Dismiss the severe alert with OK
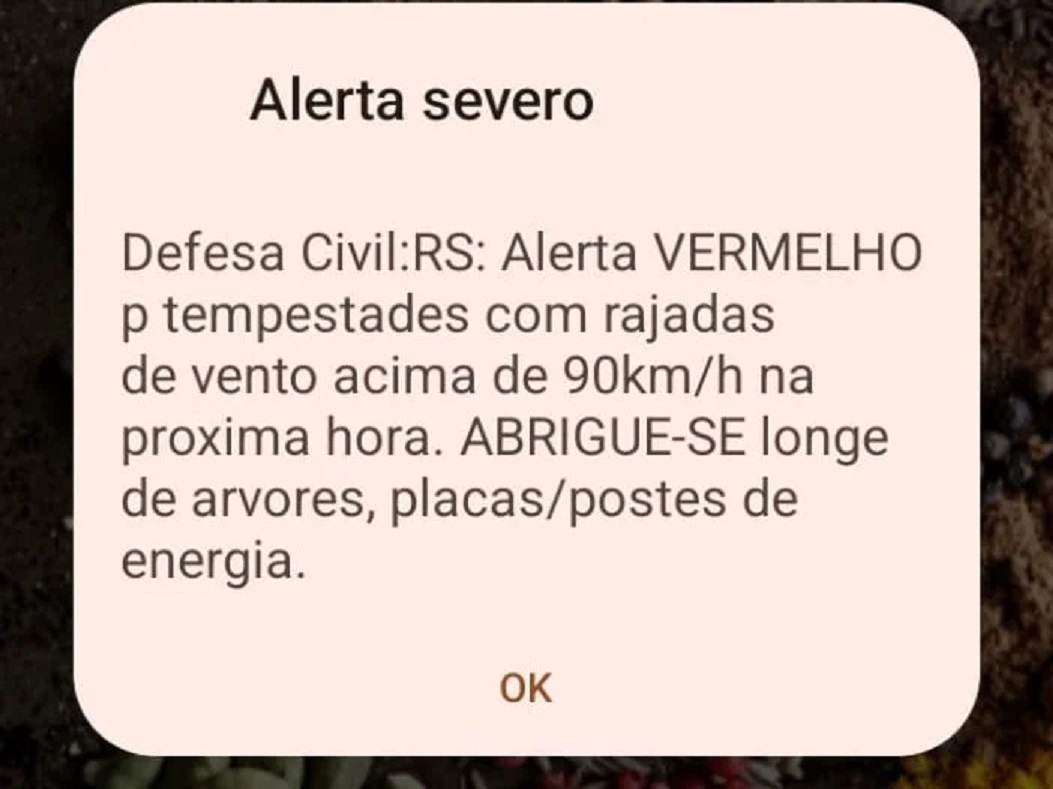The width and height of the screenshot is (1053, 789). (x=525, y=688)
